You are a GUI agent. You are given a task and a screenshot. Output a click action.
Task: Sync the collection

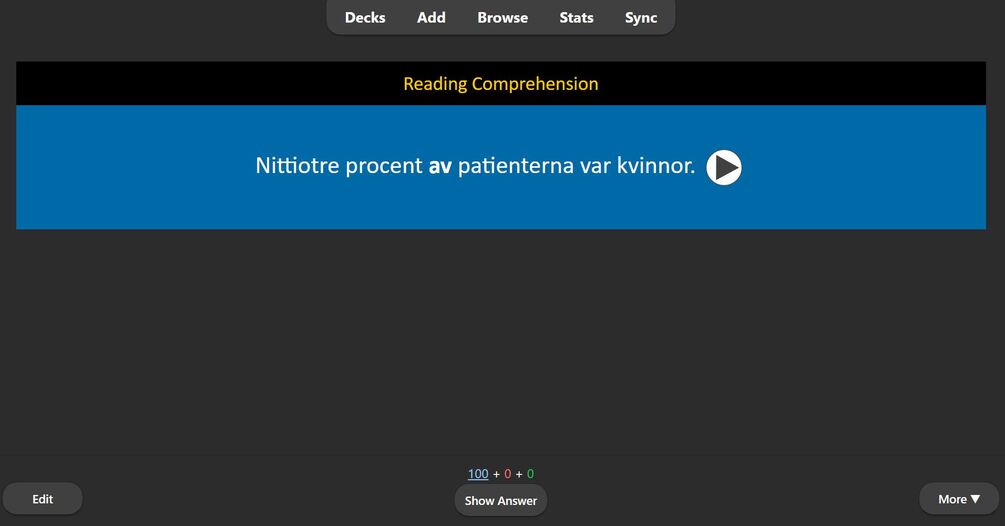click(x=641, y=18)
